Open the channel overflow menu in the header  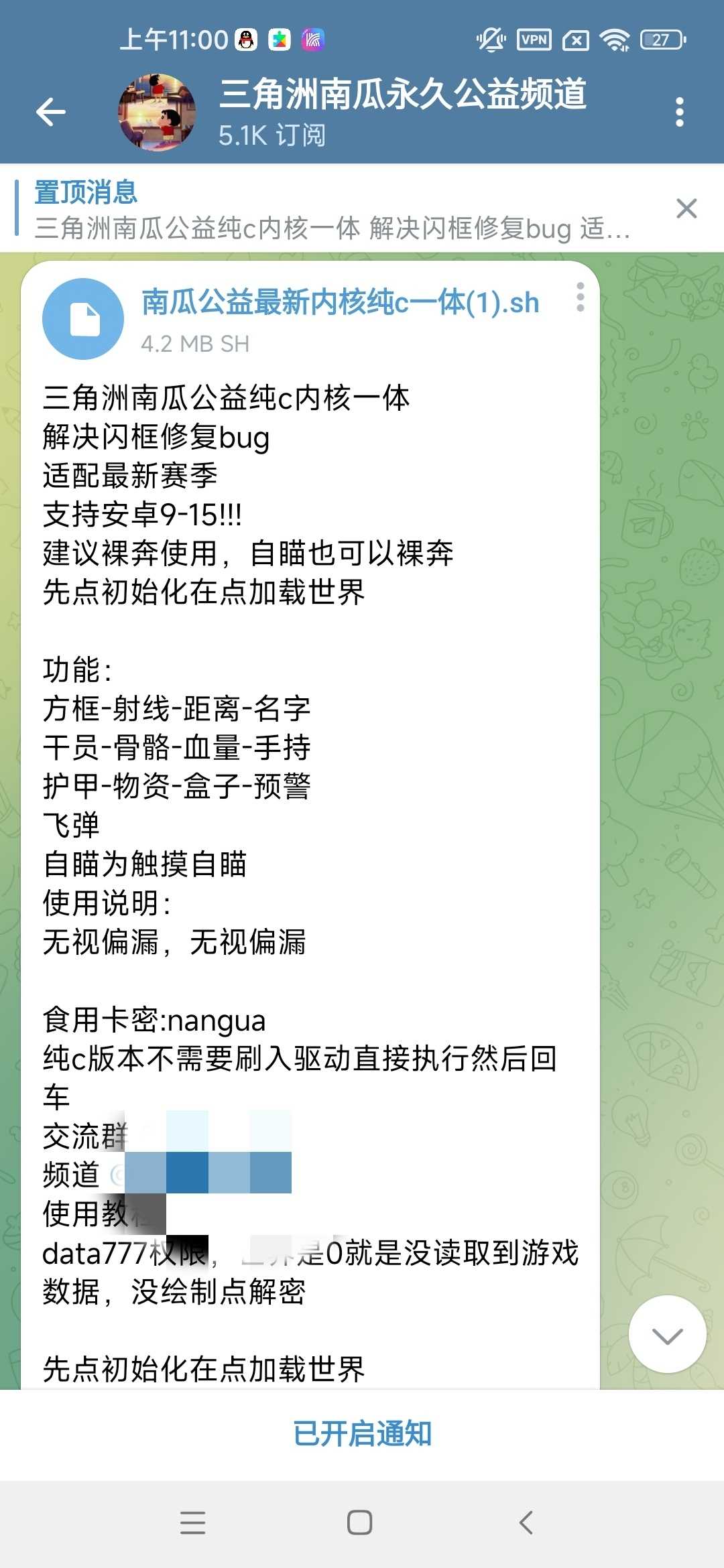[680, 112]
